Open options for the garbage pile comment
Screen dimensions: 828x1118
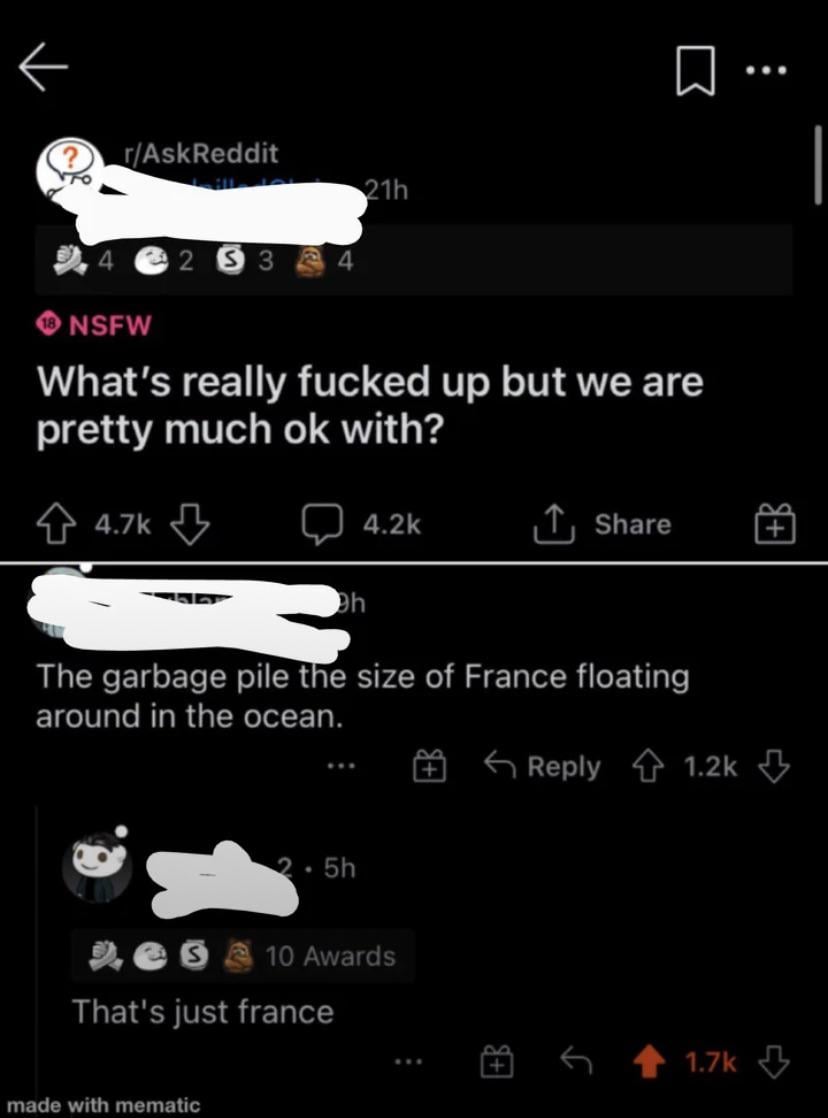(x=340, y=768)
